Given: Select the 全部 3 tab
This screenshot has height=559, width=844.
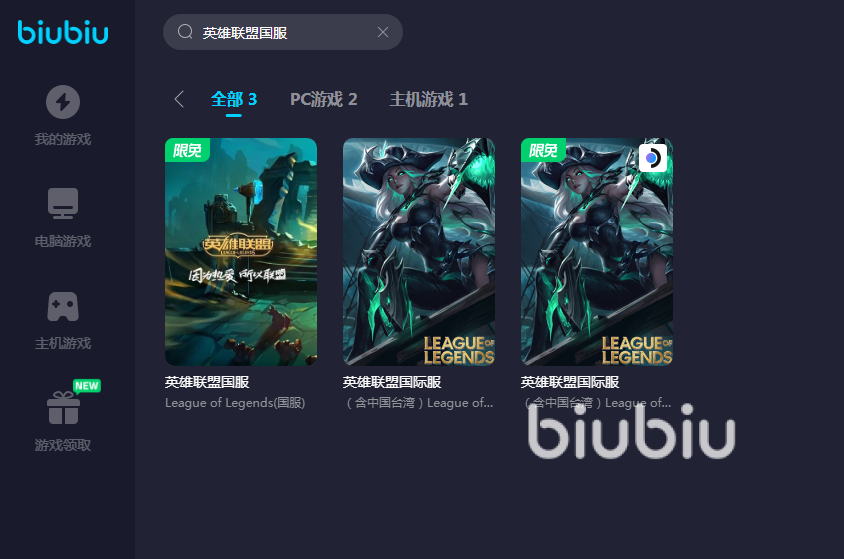Looking at the screenshot, I should [x=234, y=99].
